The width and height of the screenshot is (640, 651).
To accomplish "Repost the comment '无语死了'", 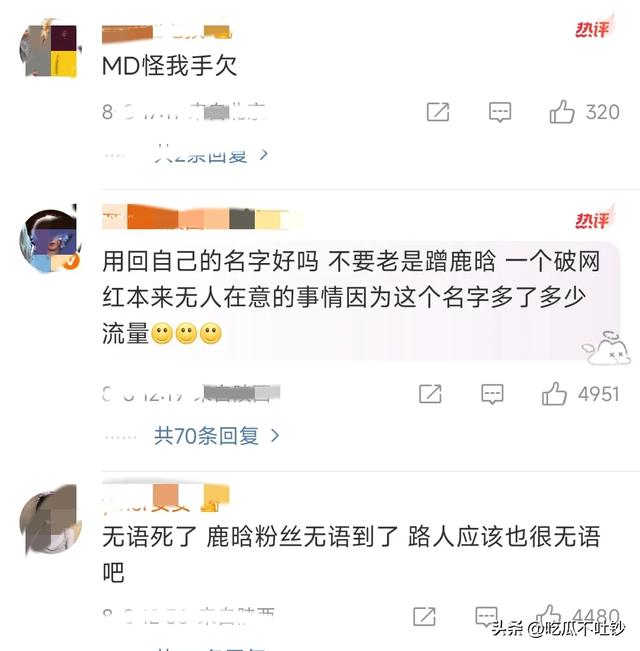I will point(424,616).
